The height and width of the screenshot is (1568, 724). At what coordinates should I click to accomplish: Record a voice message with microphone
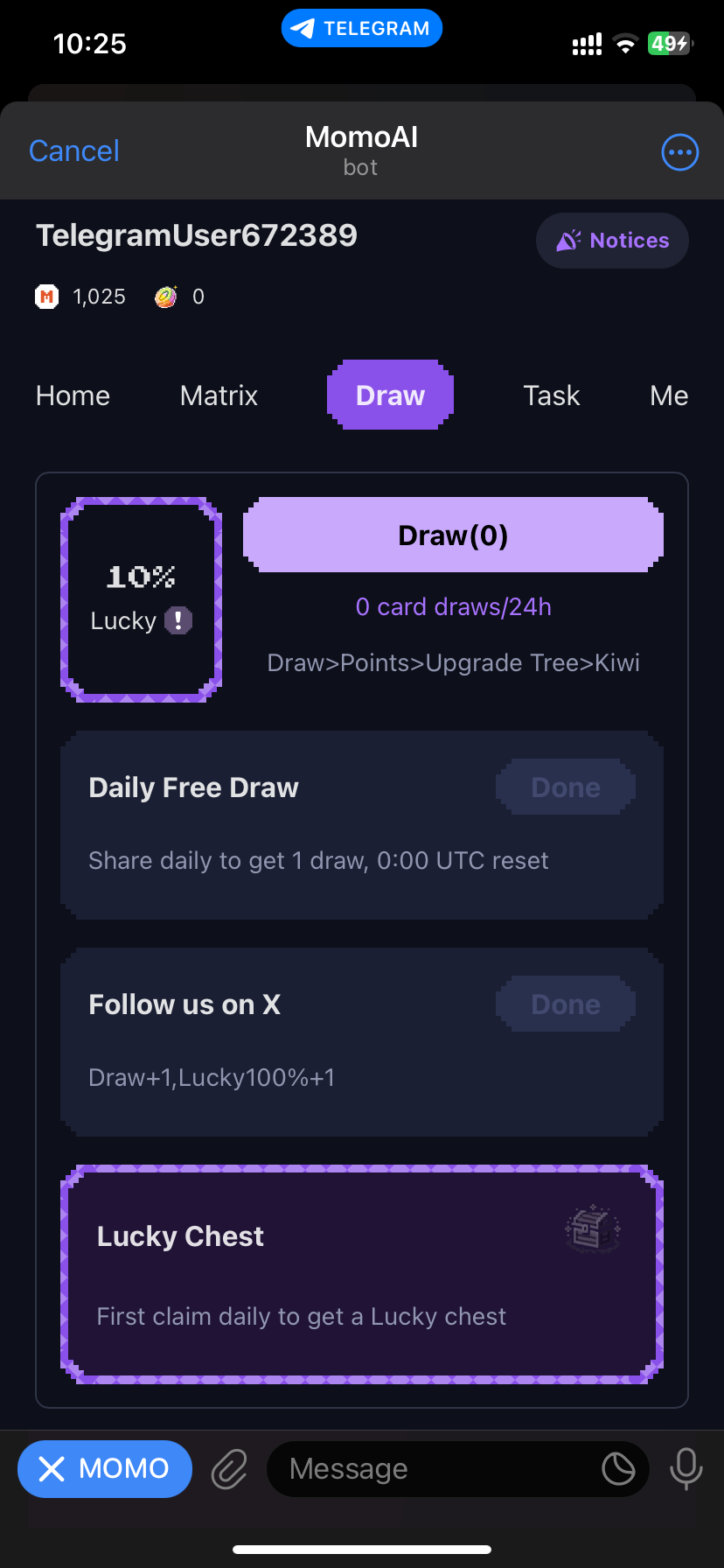[686, 1469]
